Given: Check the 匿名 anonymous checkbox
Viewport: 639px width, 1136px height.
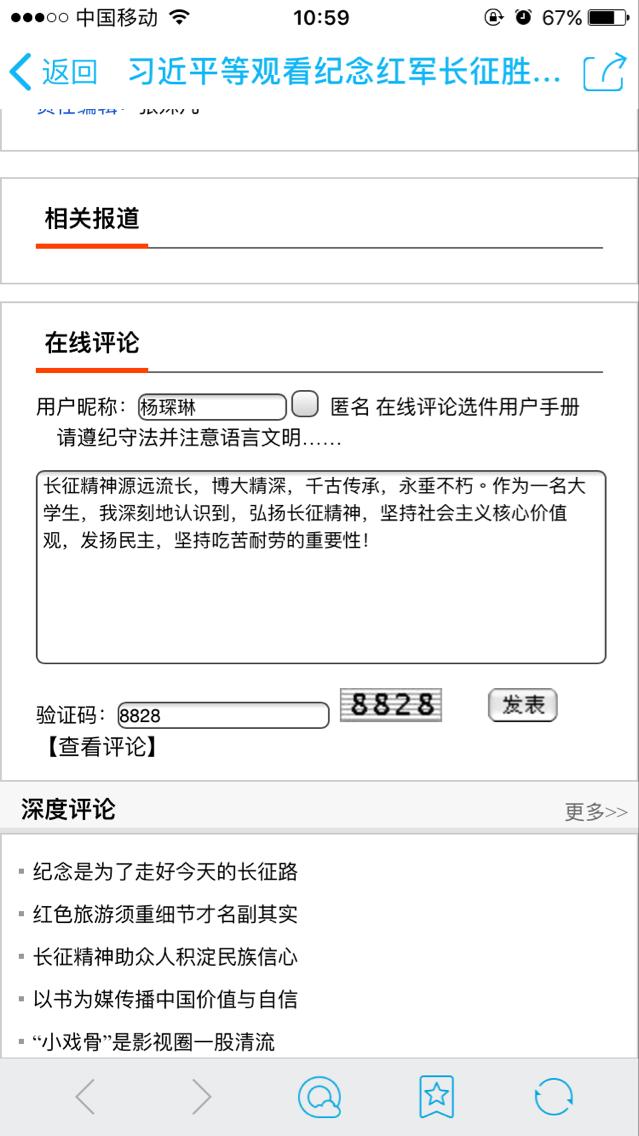Looking at the screenshot, I should coord(305,405).
